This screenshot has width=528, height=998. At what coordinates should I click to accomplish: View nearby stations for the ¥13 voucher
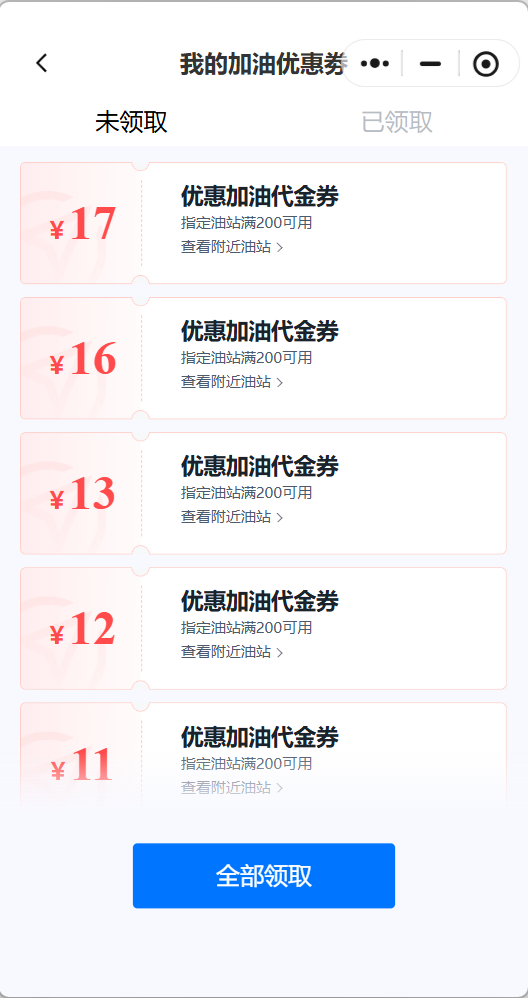click(232, 517)
